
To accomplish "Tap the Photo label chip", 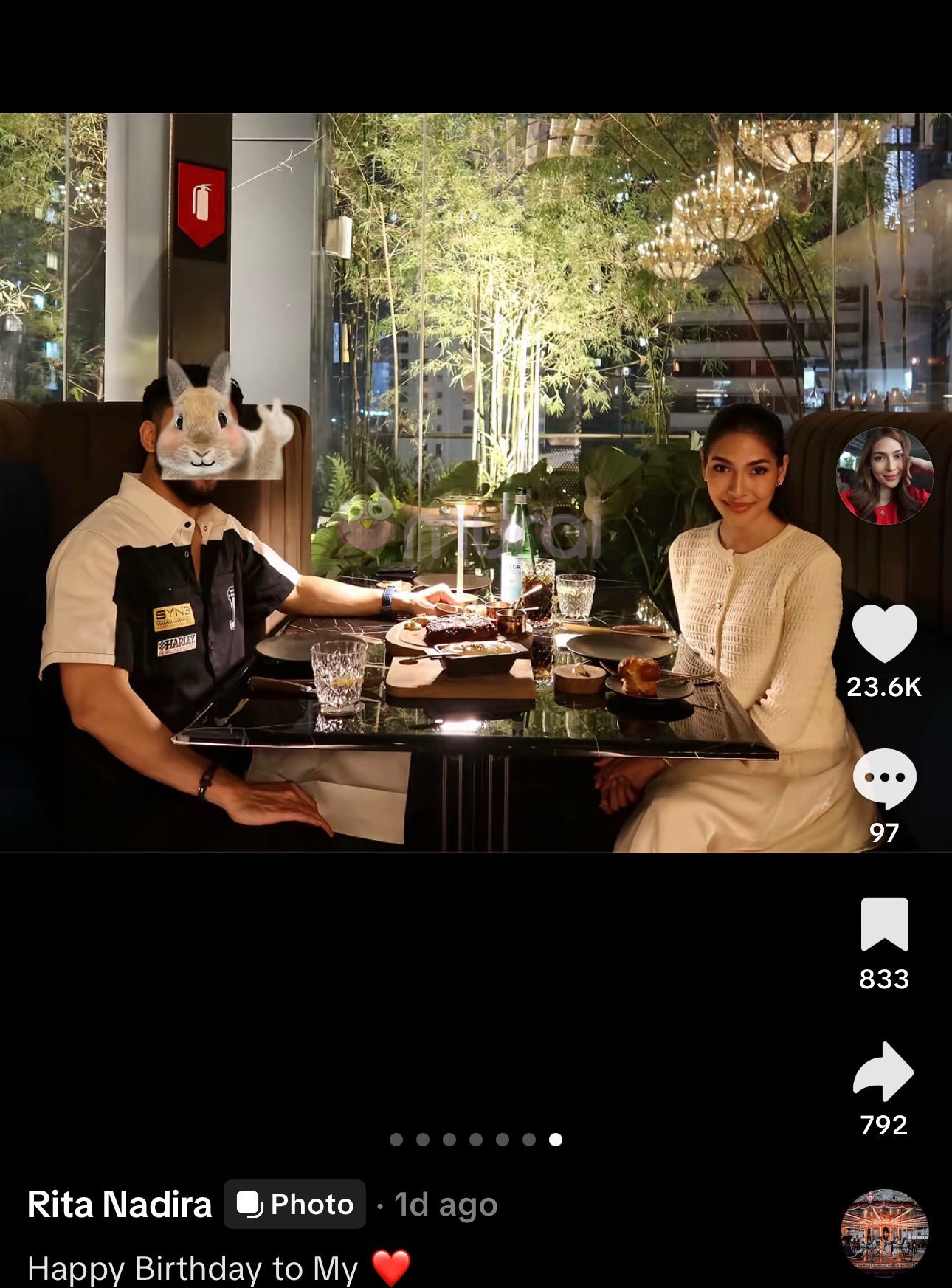I will [295, 1205].
